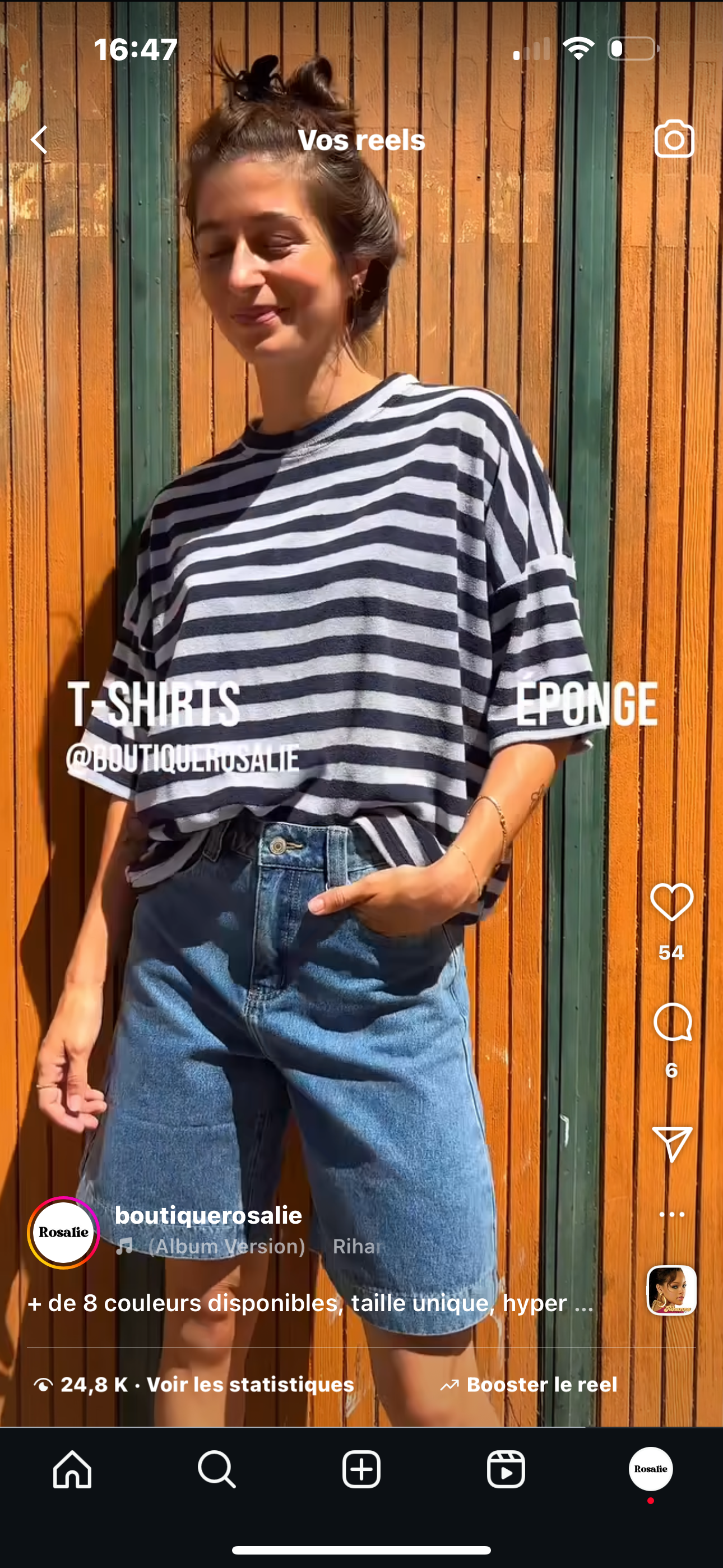Open boutiquerosalie's story from the profile picture
Image resolution: width=723 pixels, height=1568 pixels.
coord(63,1233)
